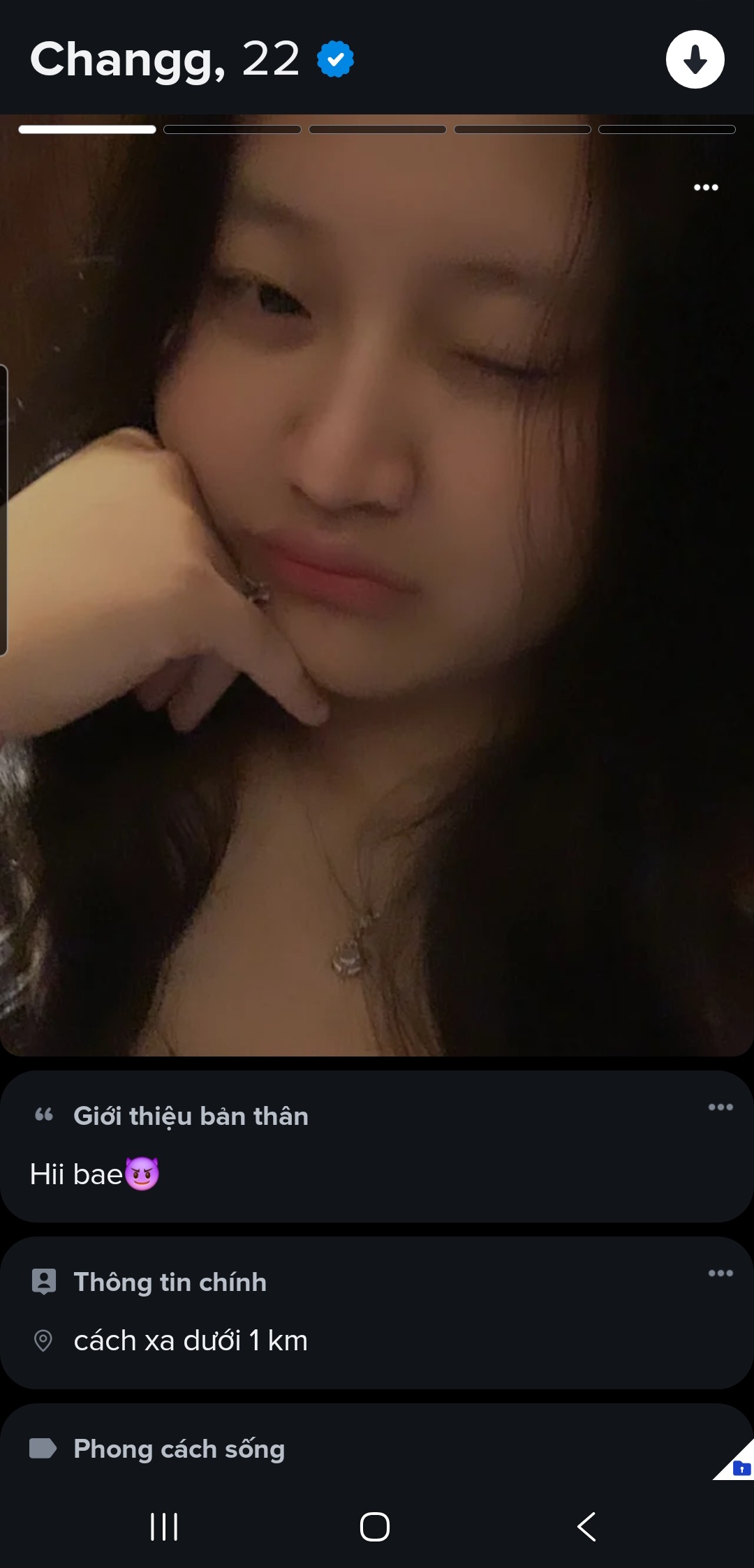Collapse the profile with the down arrow button
The image size is (754, 1568).
695,59
